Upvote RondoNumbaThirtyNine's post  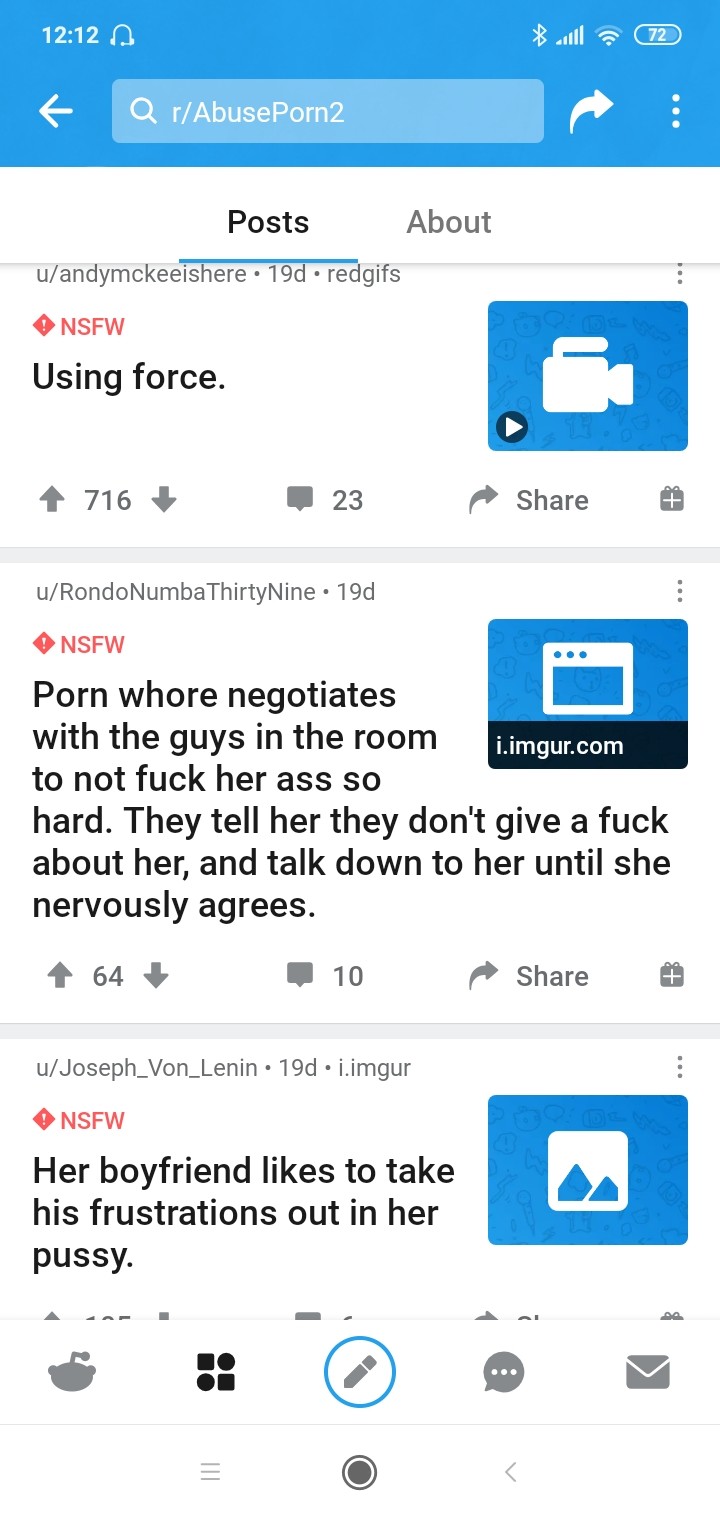click(x=60, y=976)
